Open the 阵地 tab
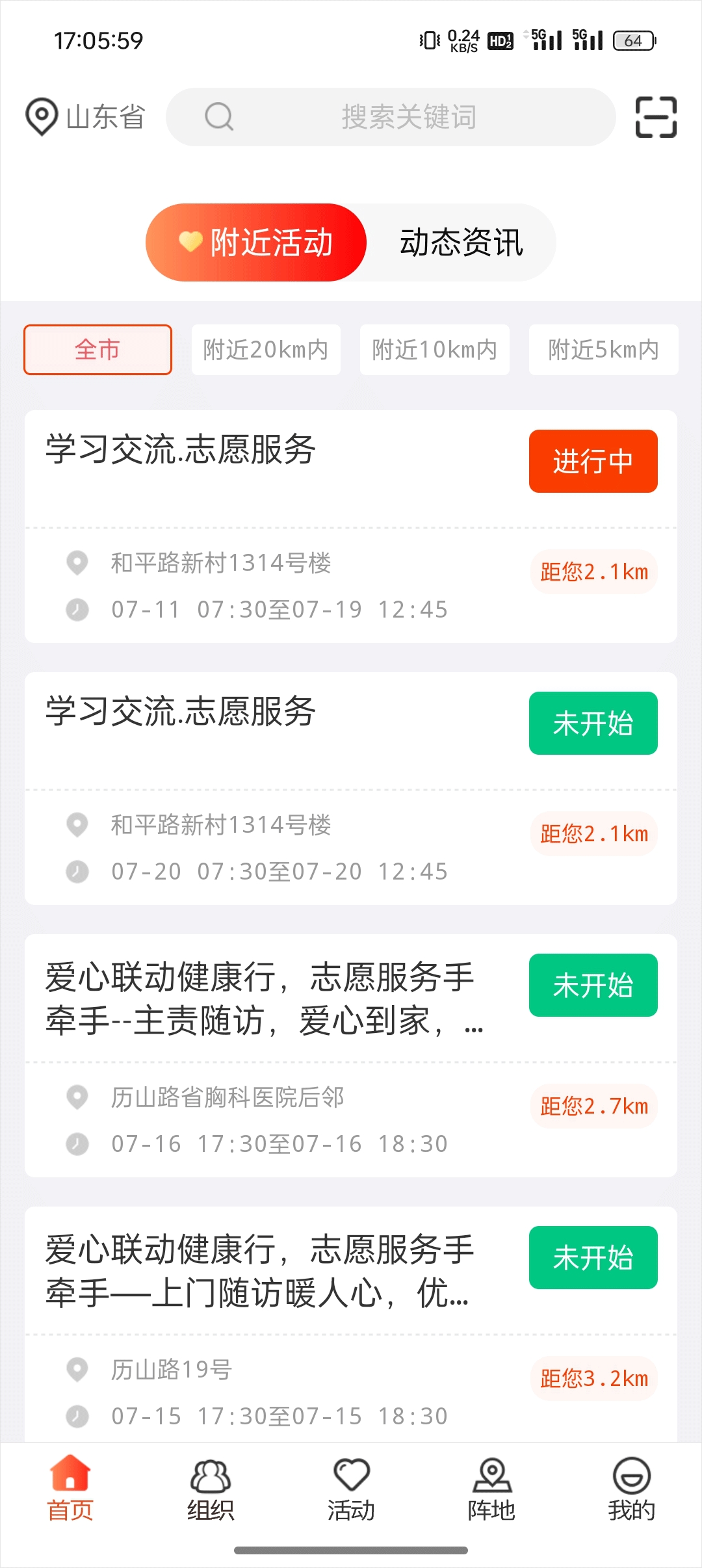Image resolution: width=702 pixels, height=1568 pixels. pyautogui.click(x=491, y=1490)
